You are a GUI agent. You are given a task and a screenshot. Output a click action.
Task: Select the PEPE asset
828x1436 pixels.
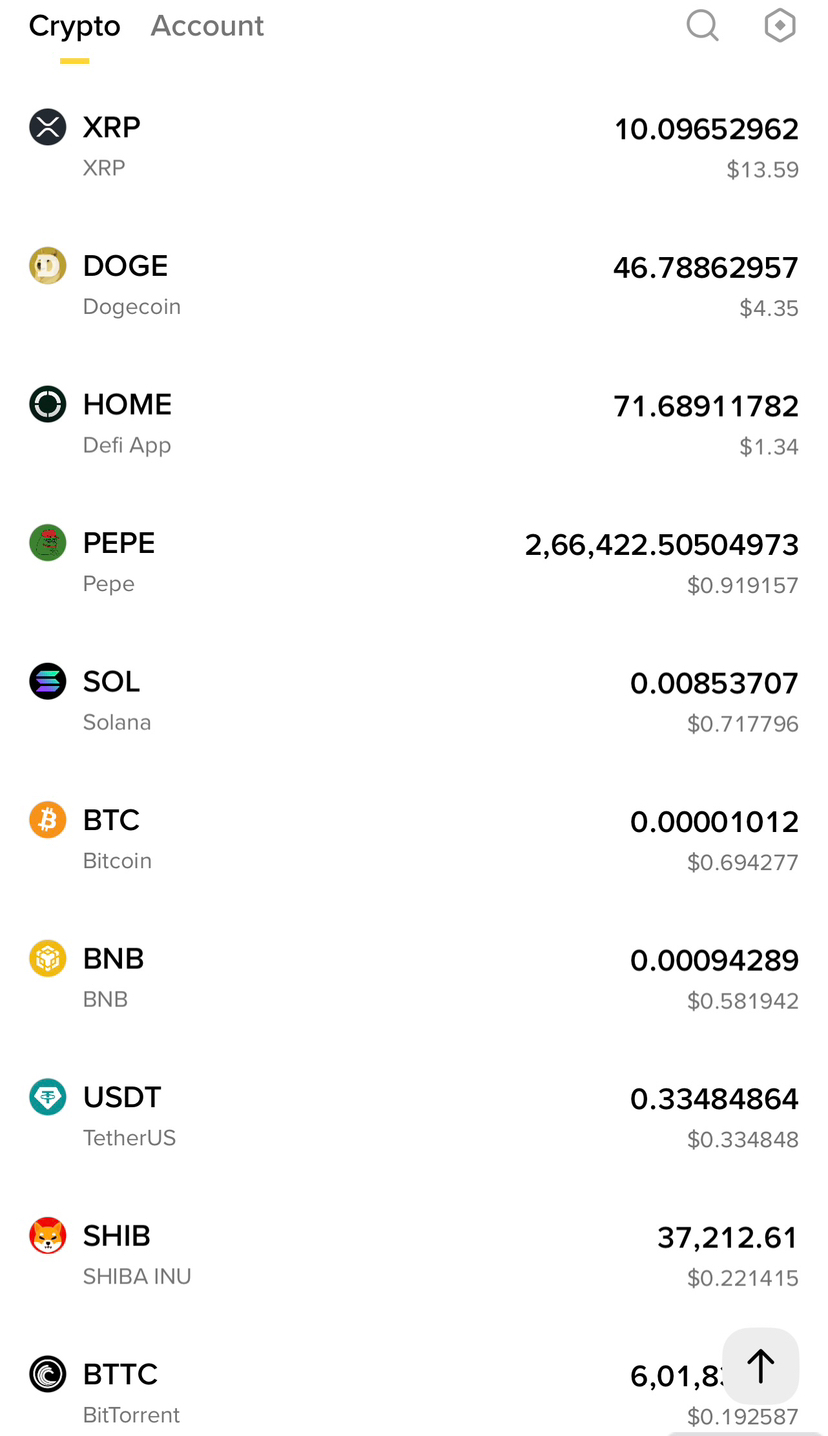pos(414,562)
